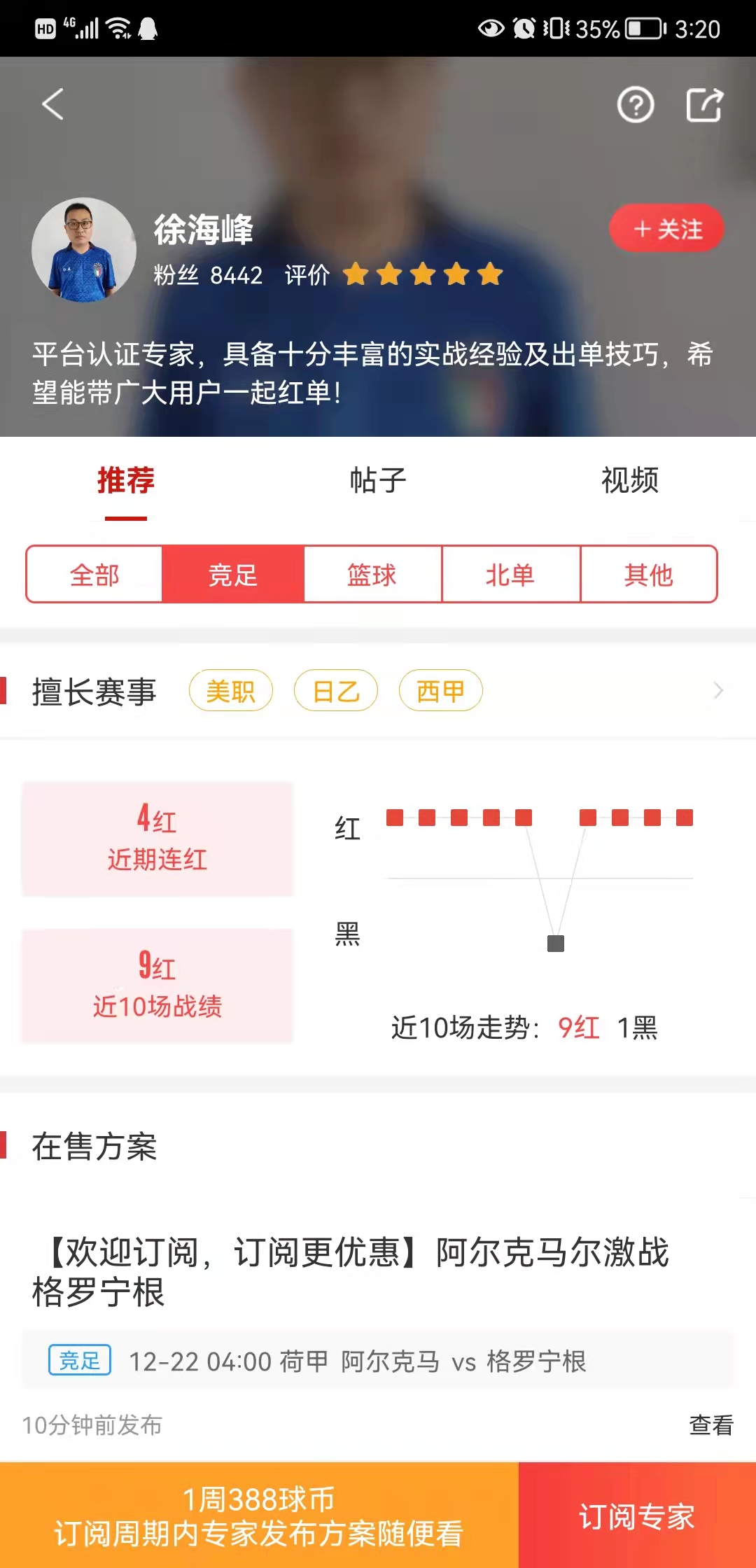Select the 全部 filter segment
This screenshot has height=1568, width=756.
tap(94, 575)
